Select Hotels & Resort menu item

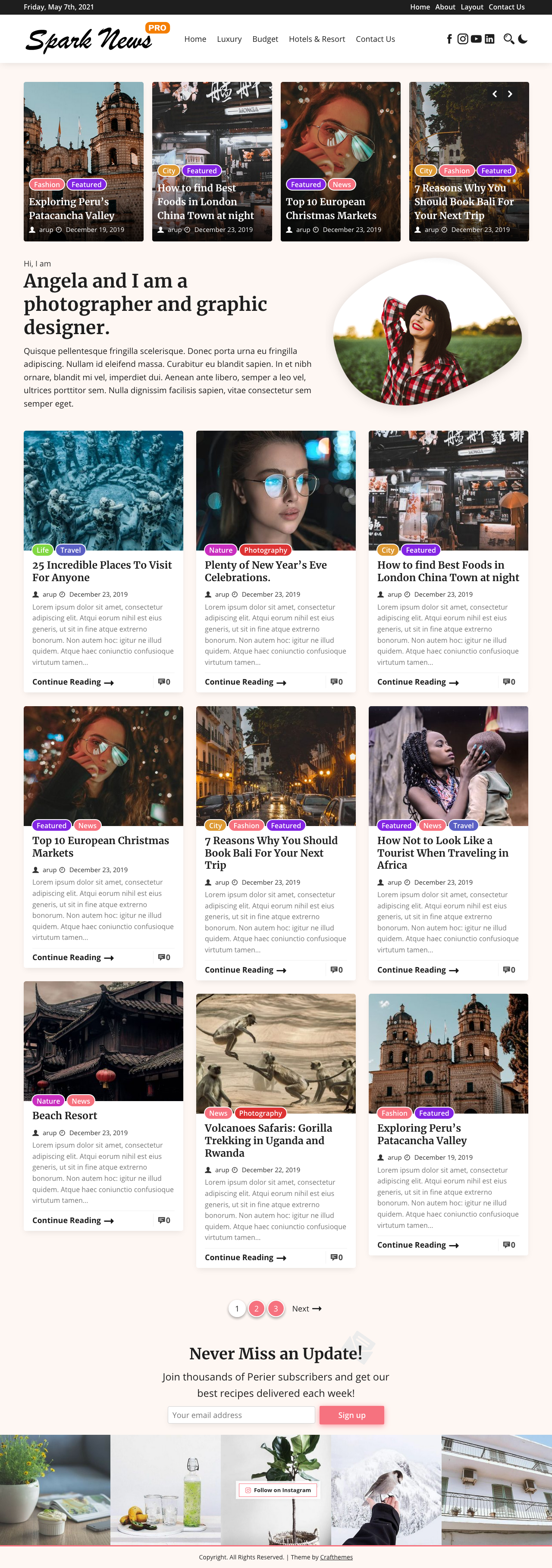[317, 39]
